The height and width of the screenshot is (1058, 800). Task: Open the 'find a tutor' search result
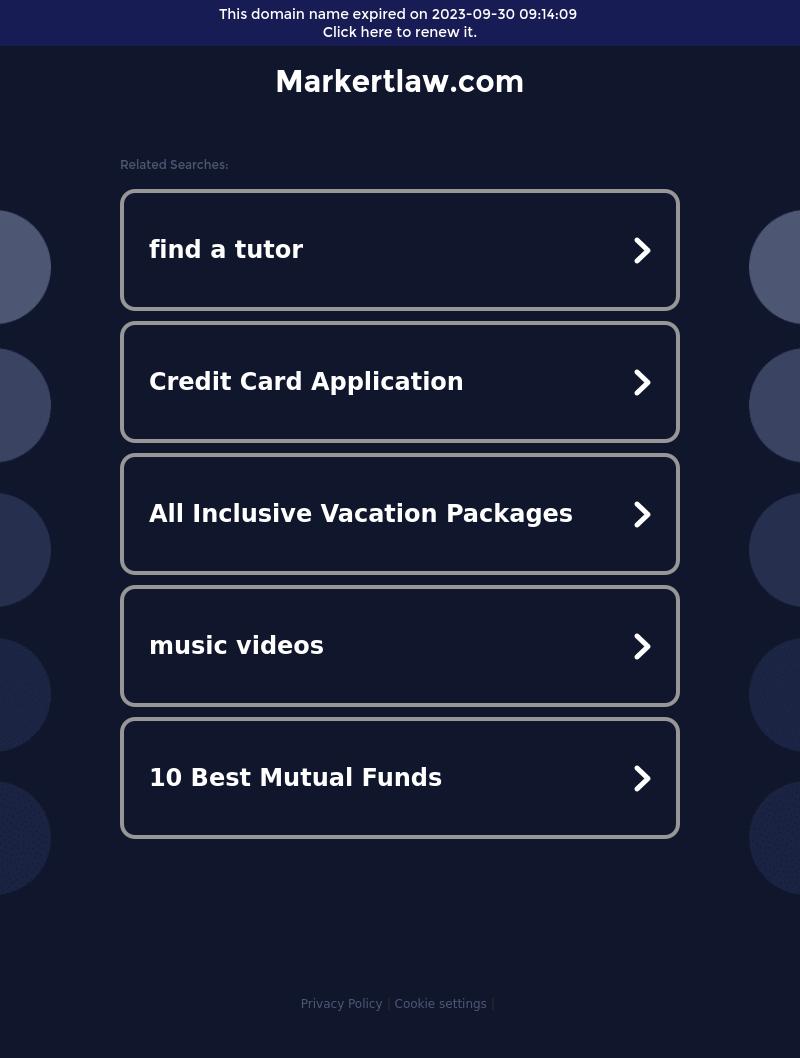[399, 250]
